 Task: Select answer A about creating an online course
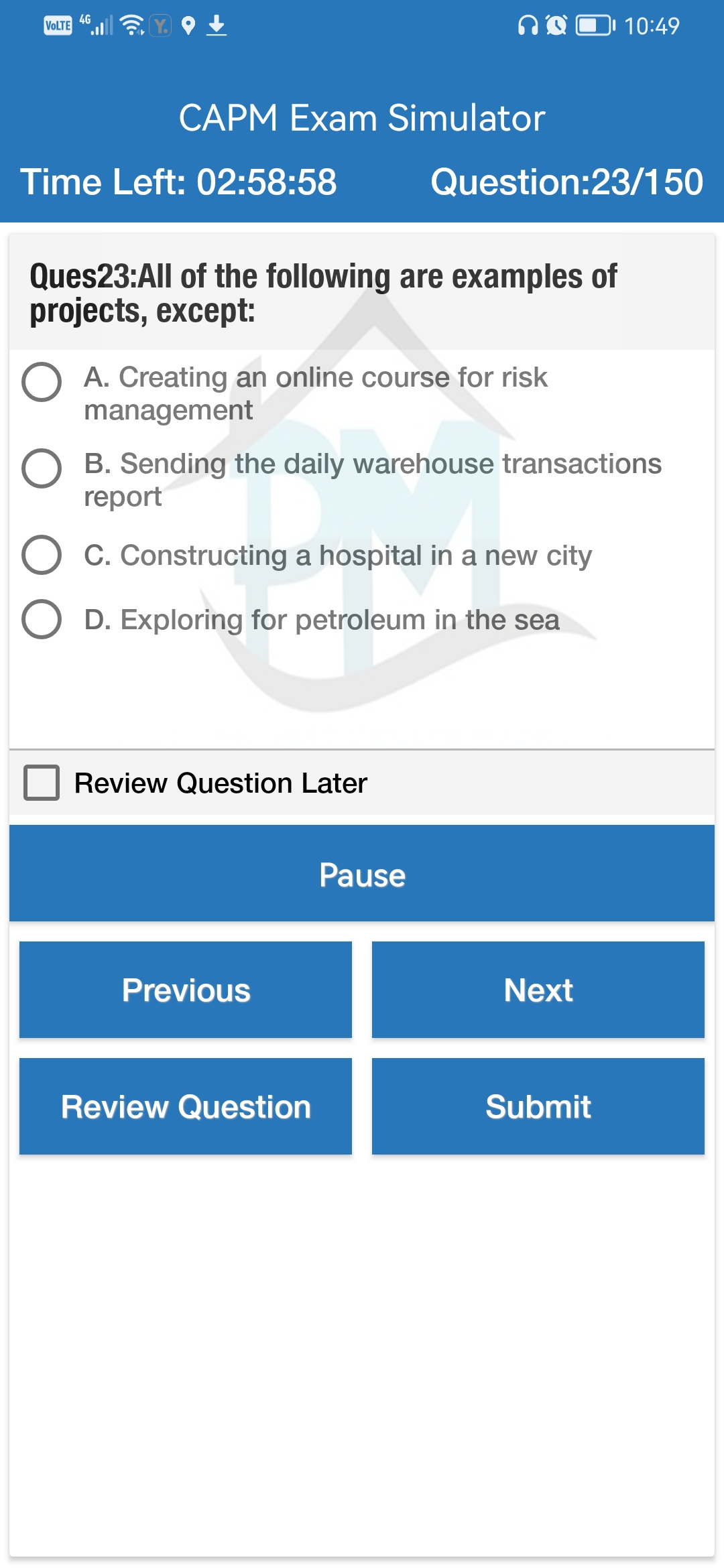(x=42, y=382)
